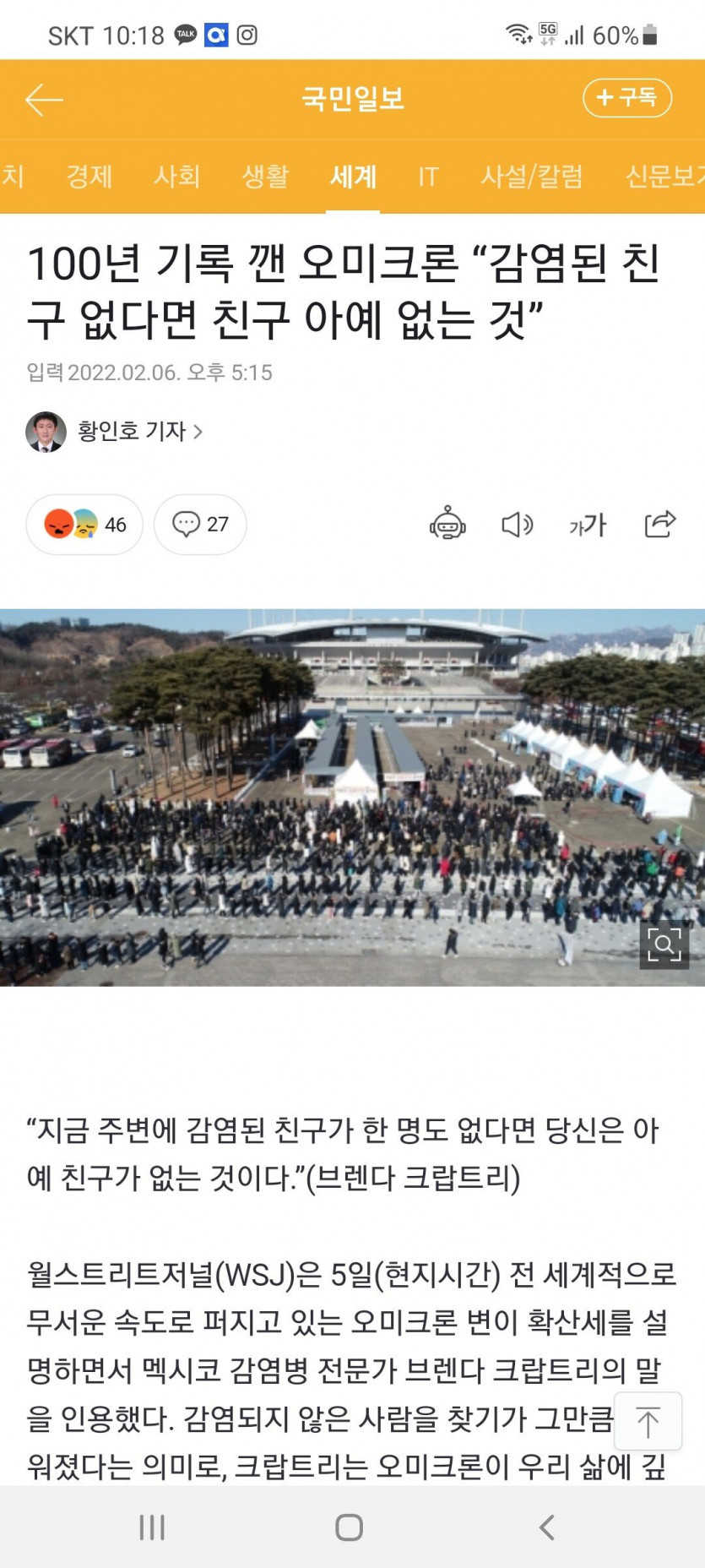Enlarge the article photo with magnifier icon
The width and height of the screenshot is (705, 1568).
[664, 945]
